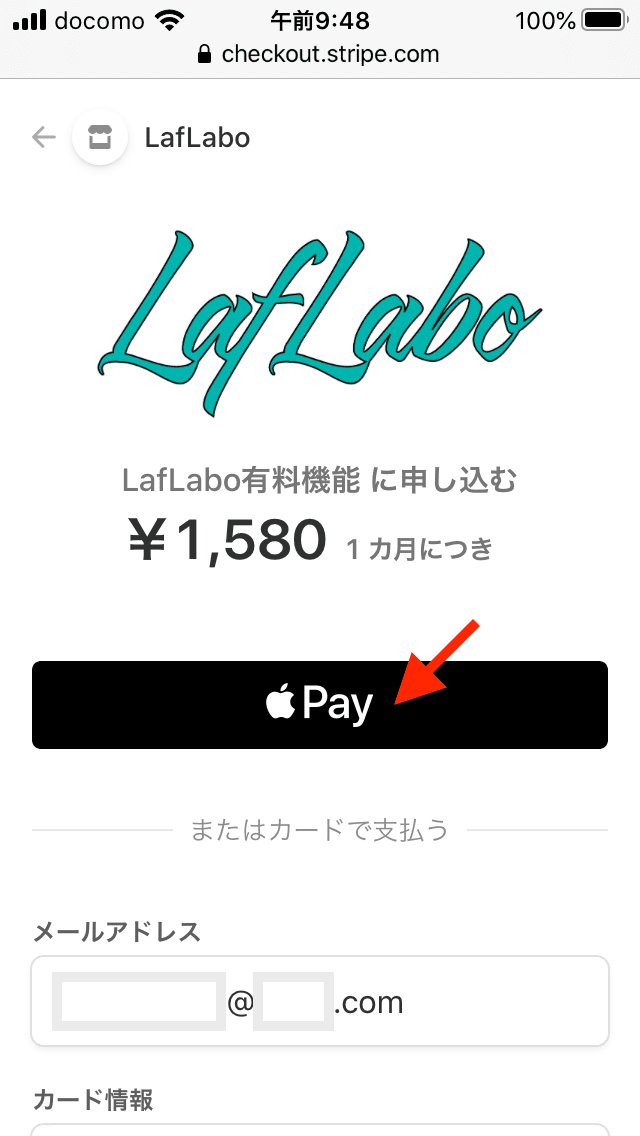Go back using the arrow beside LafLabo
The height and width of the screenshot is (1136, 640).
pos(44,136)
